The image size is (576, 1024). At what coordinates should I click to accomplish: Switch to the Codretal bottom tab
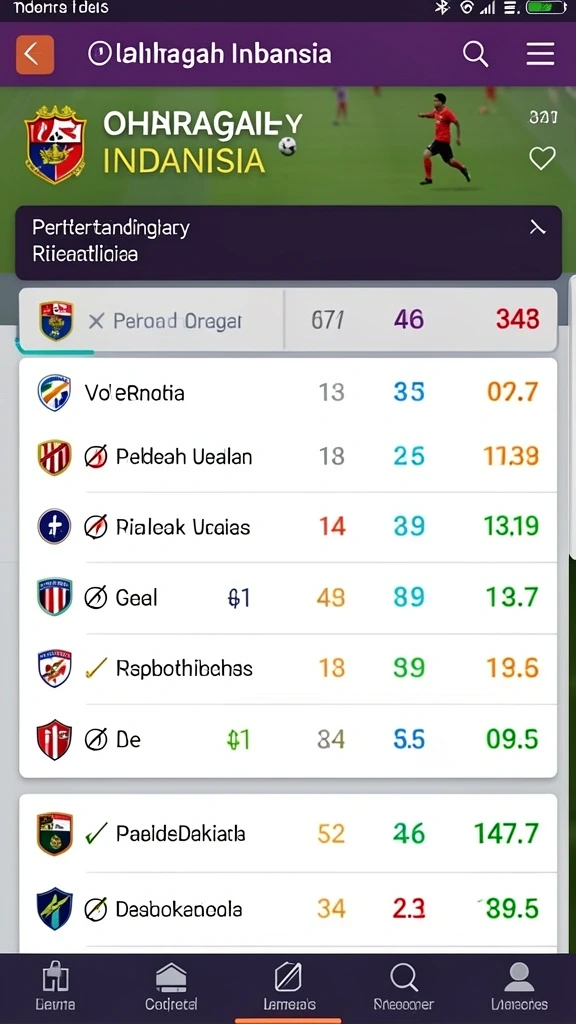[171, 986]
